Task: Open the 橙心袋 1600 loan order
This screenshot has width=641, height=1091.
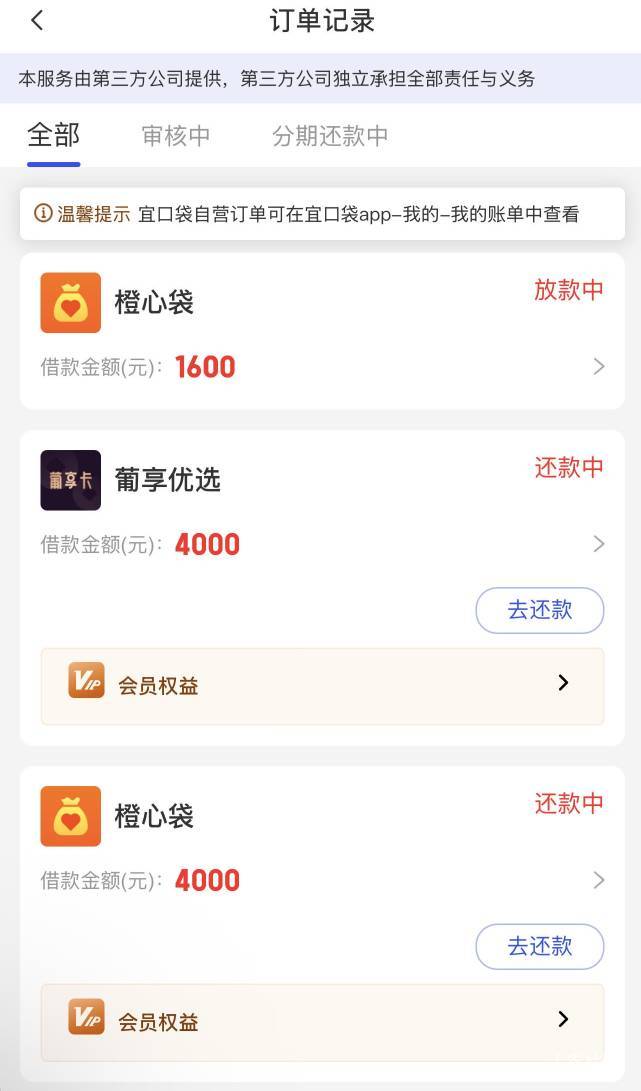Action: point(322,331)
